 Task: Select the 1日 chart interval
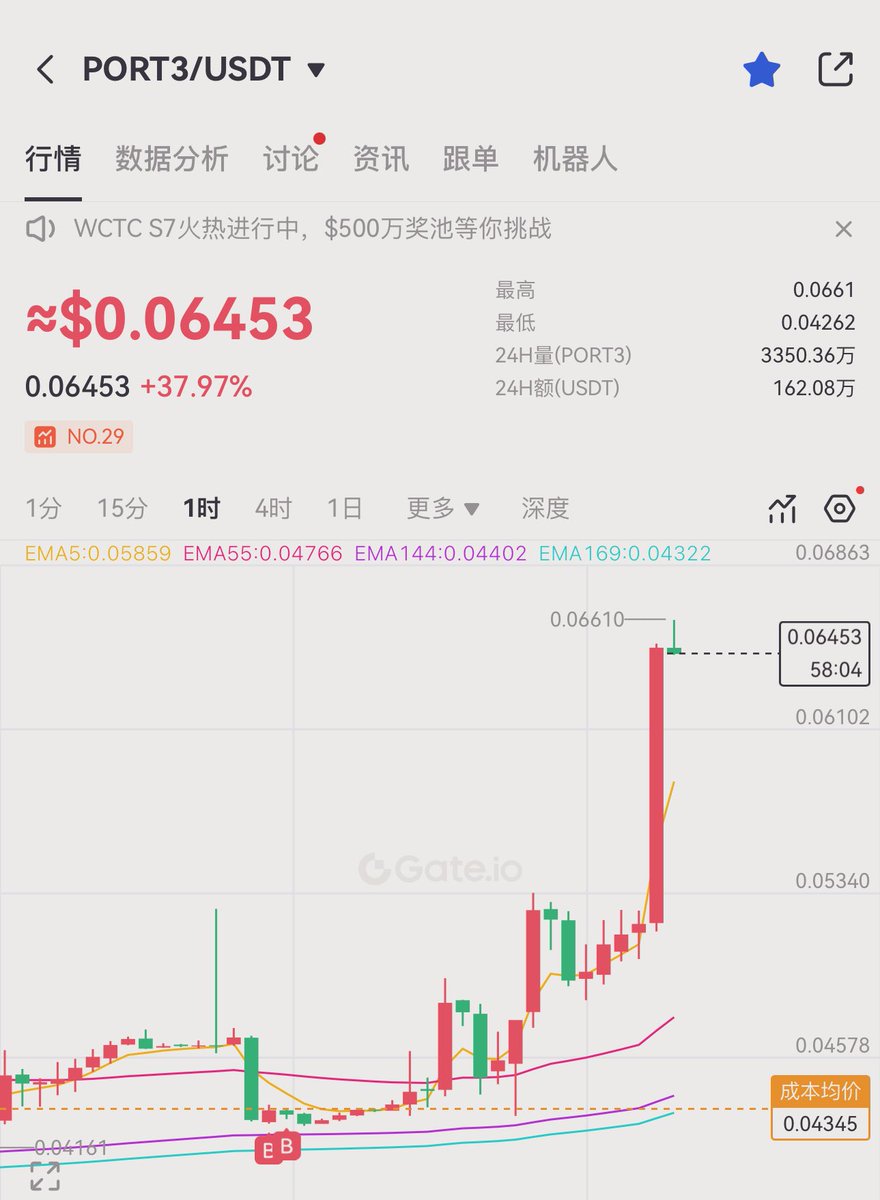[345, 508]
